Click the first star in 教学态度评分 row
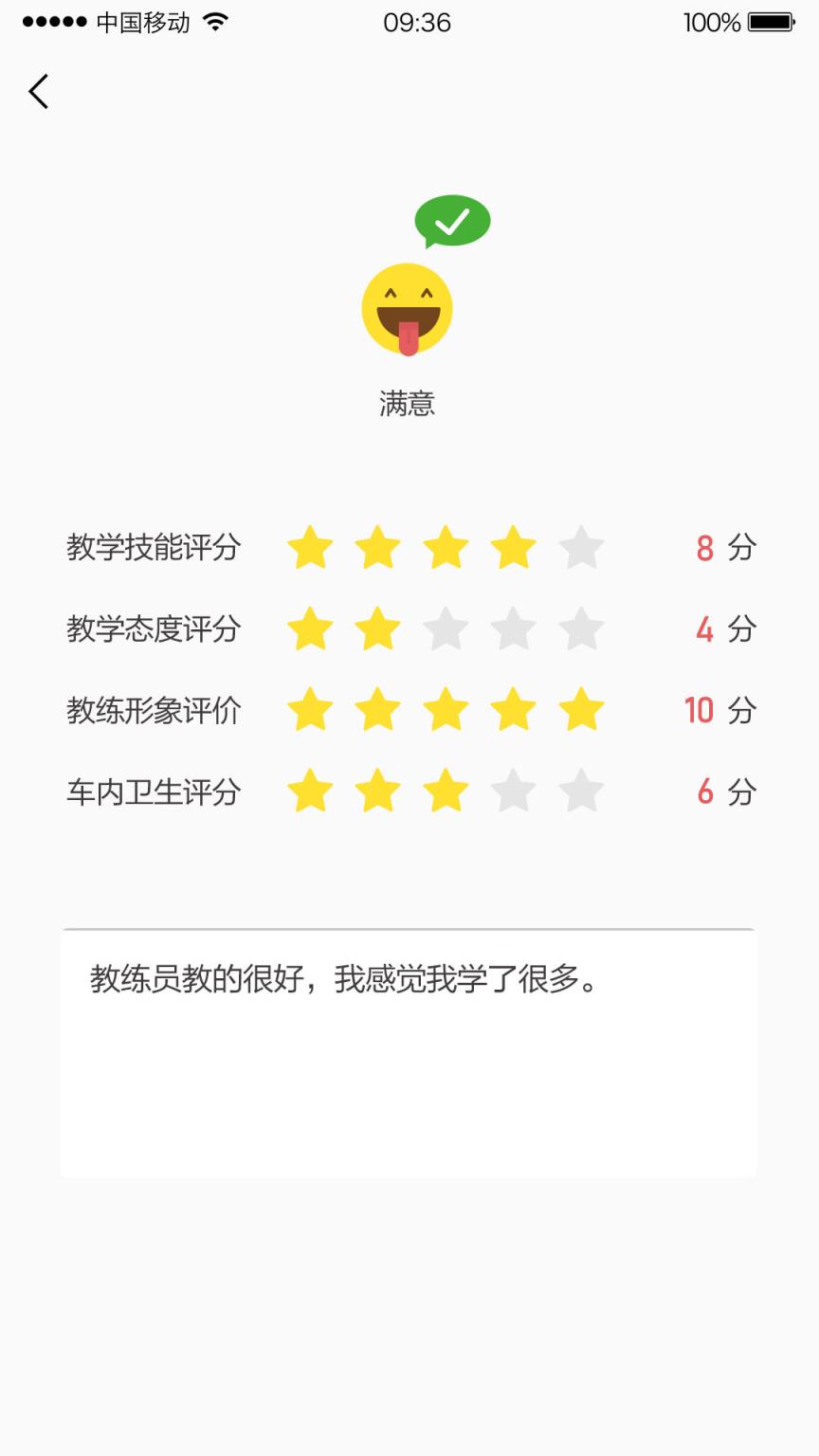Image resolution: width=819 pixels, height=1456 pixels. [312, 628]
